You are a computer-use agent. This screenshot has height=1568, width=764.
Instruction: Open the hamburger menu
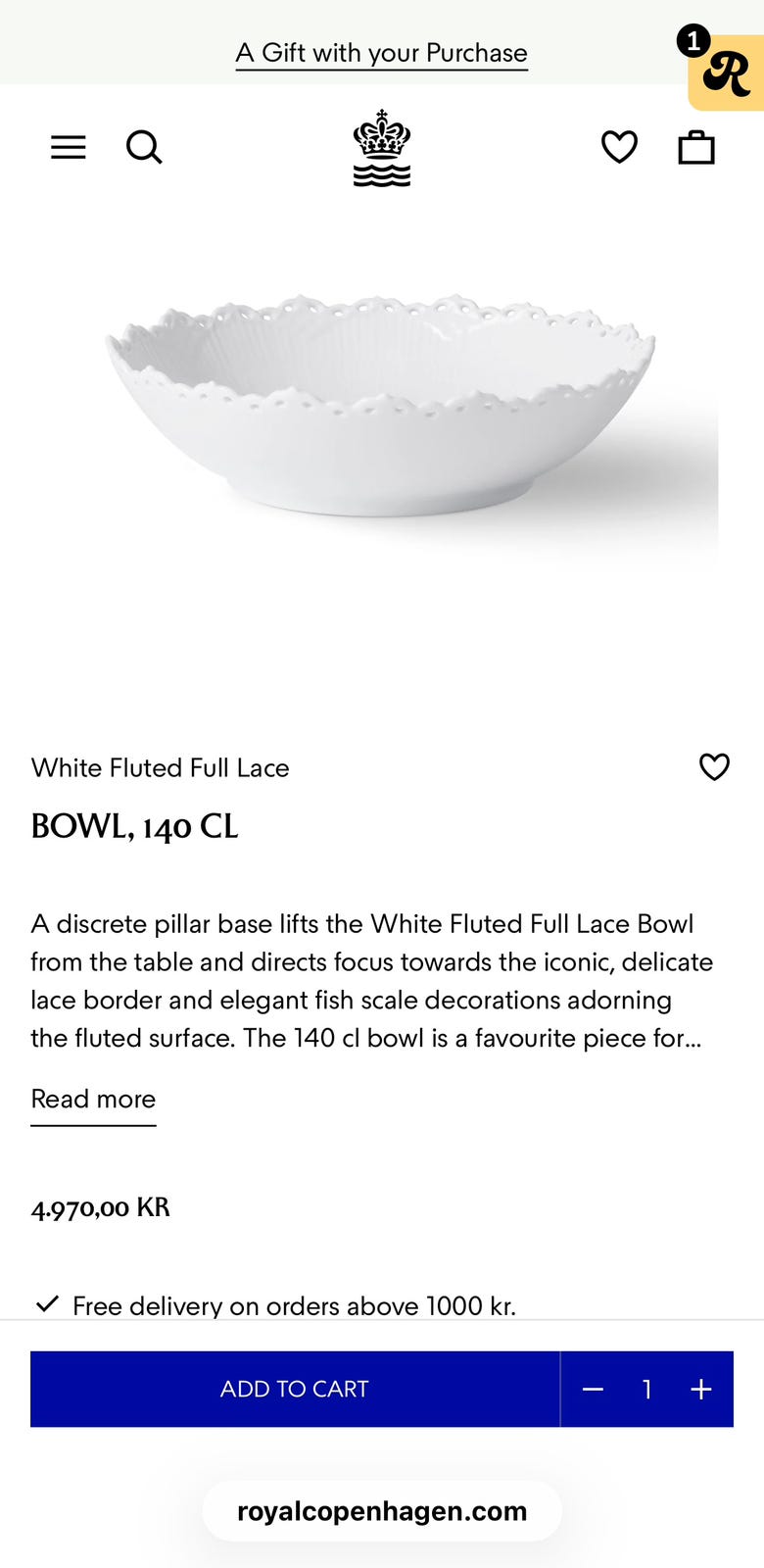(69, 147)
